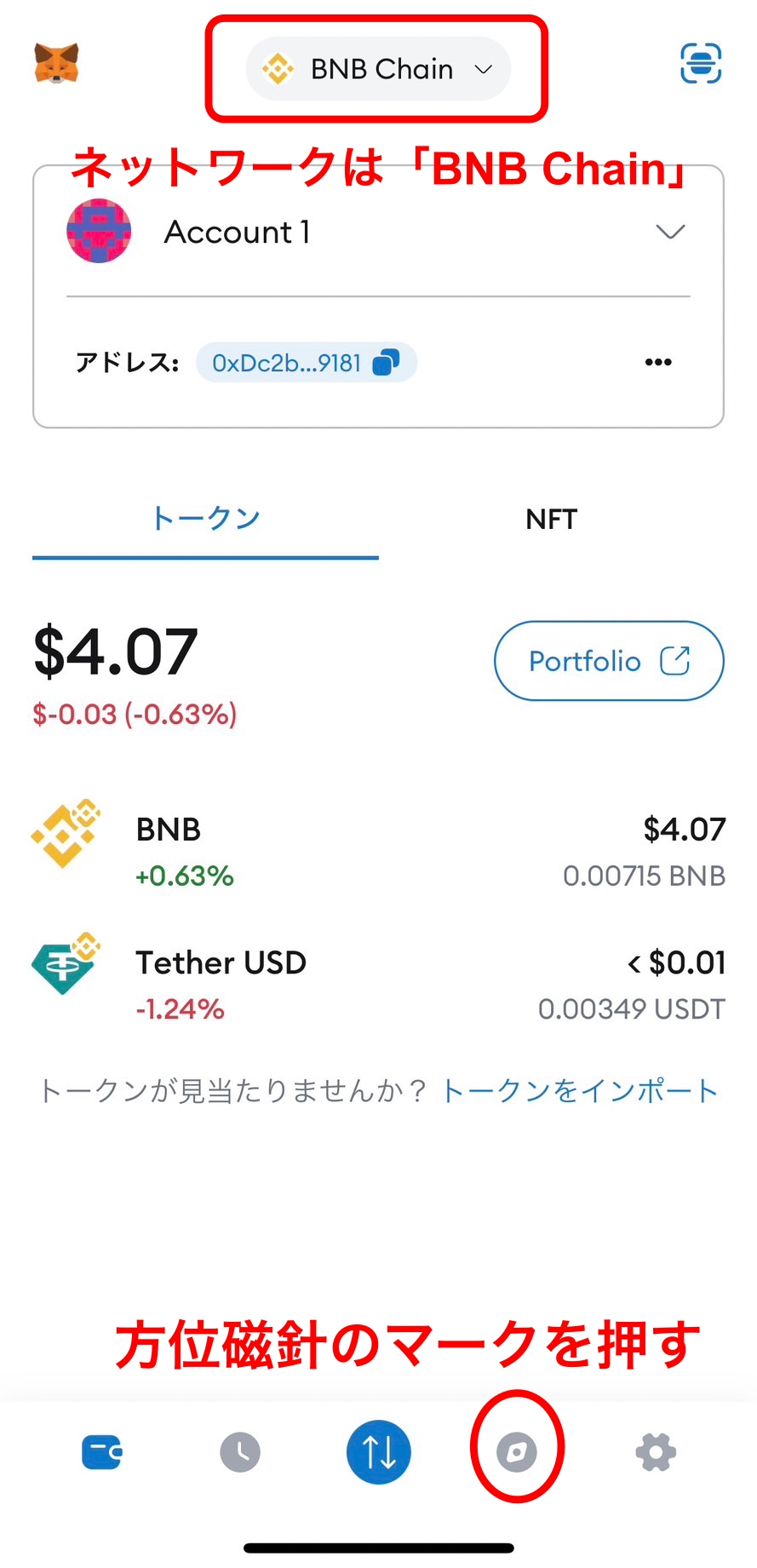Screen dimensions: 757x1568
Task: Open the Tether USD token row
Action: tap(378, 985)
